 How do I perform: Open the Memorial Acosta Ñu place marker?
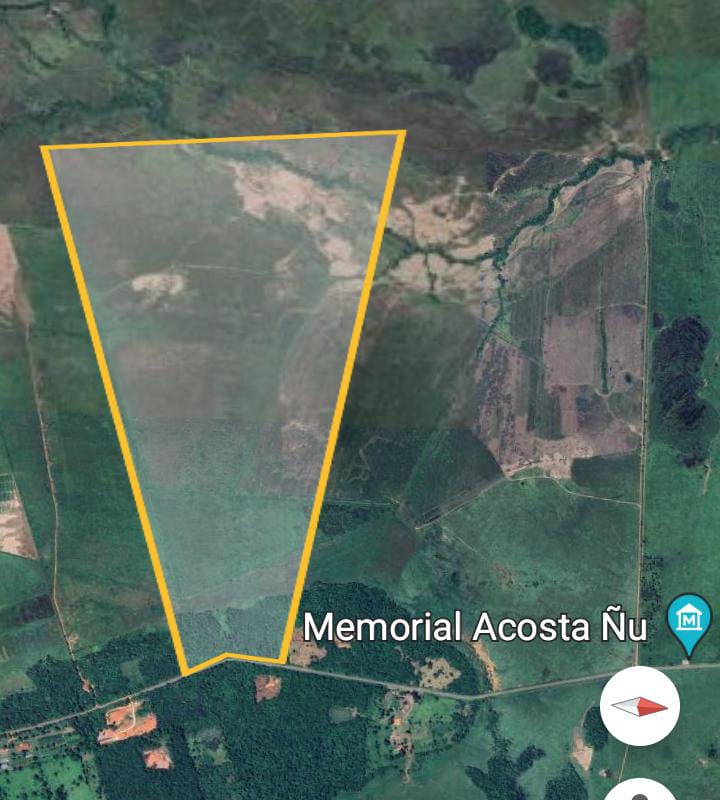coord(689,621)
